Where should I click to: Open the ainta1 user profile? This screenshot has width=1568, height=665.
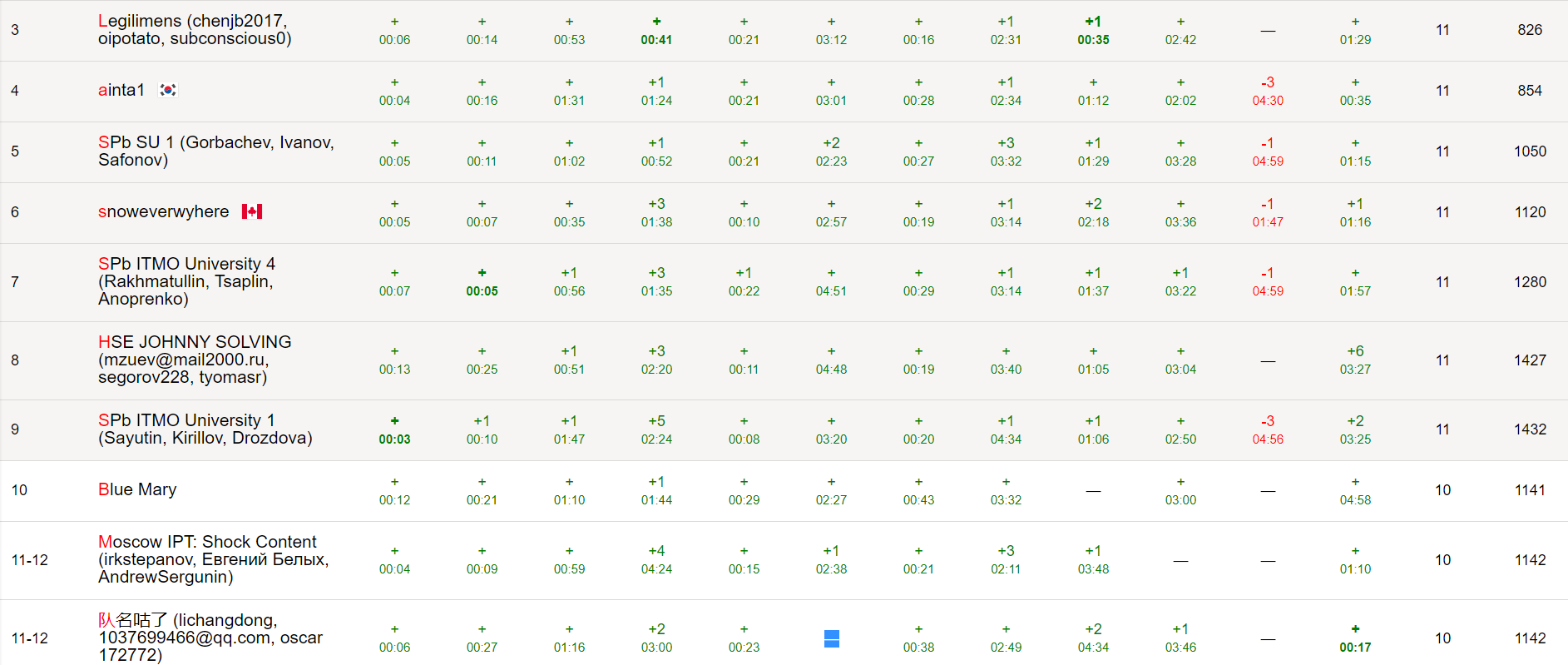coord(121,90)
